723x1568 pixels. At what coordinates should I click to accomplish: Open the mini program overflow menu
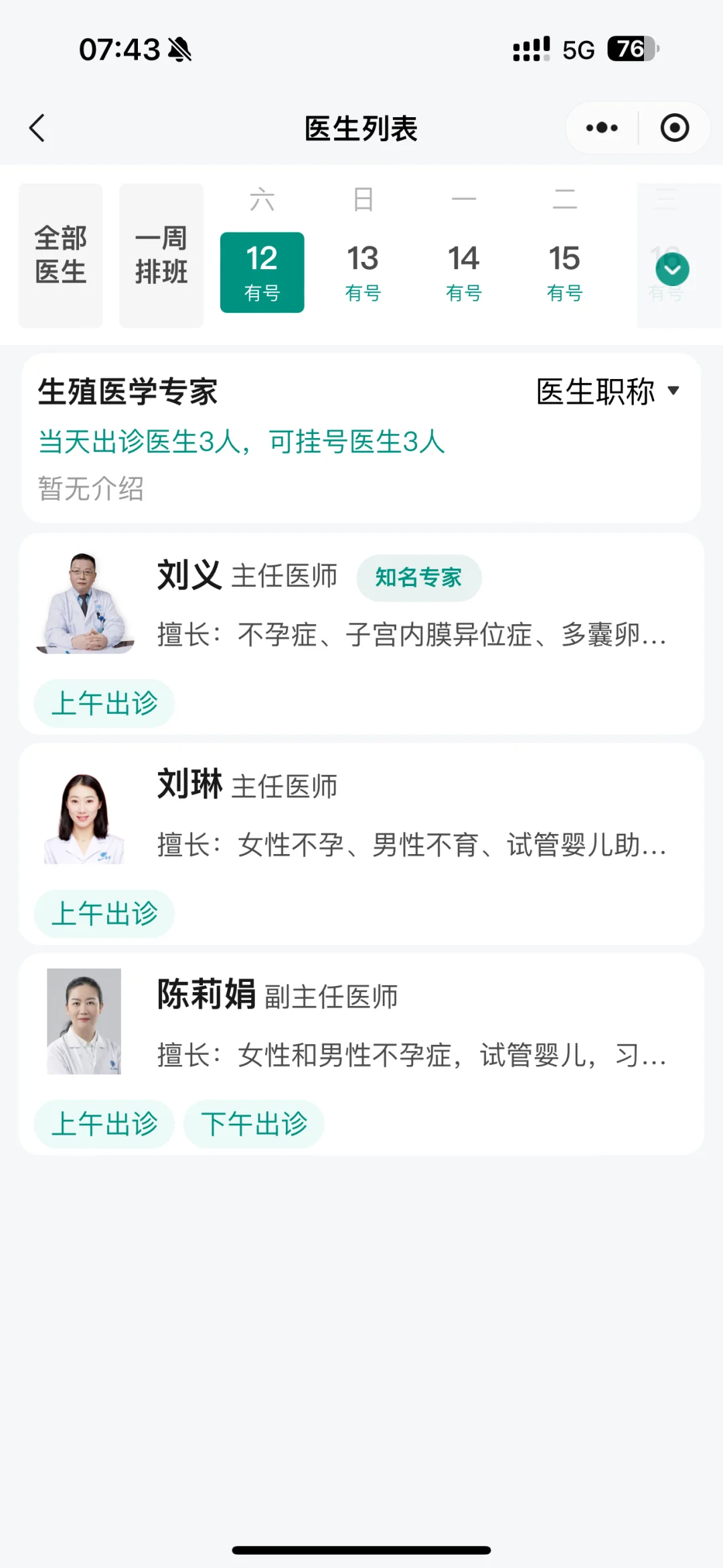point(601,128)
